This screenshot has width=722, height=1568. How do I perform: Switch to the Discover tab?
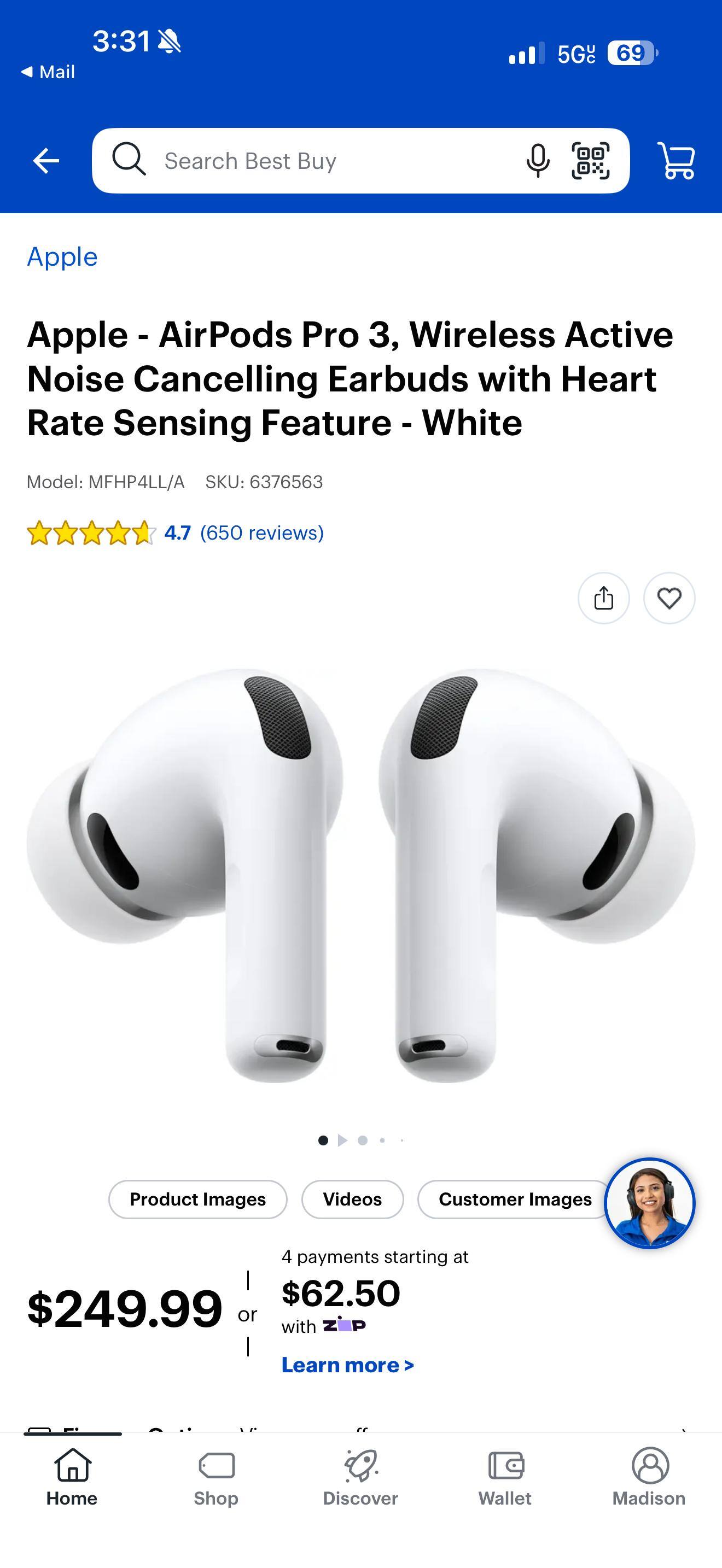360,1477
